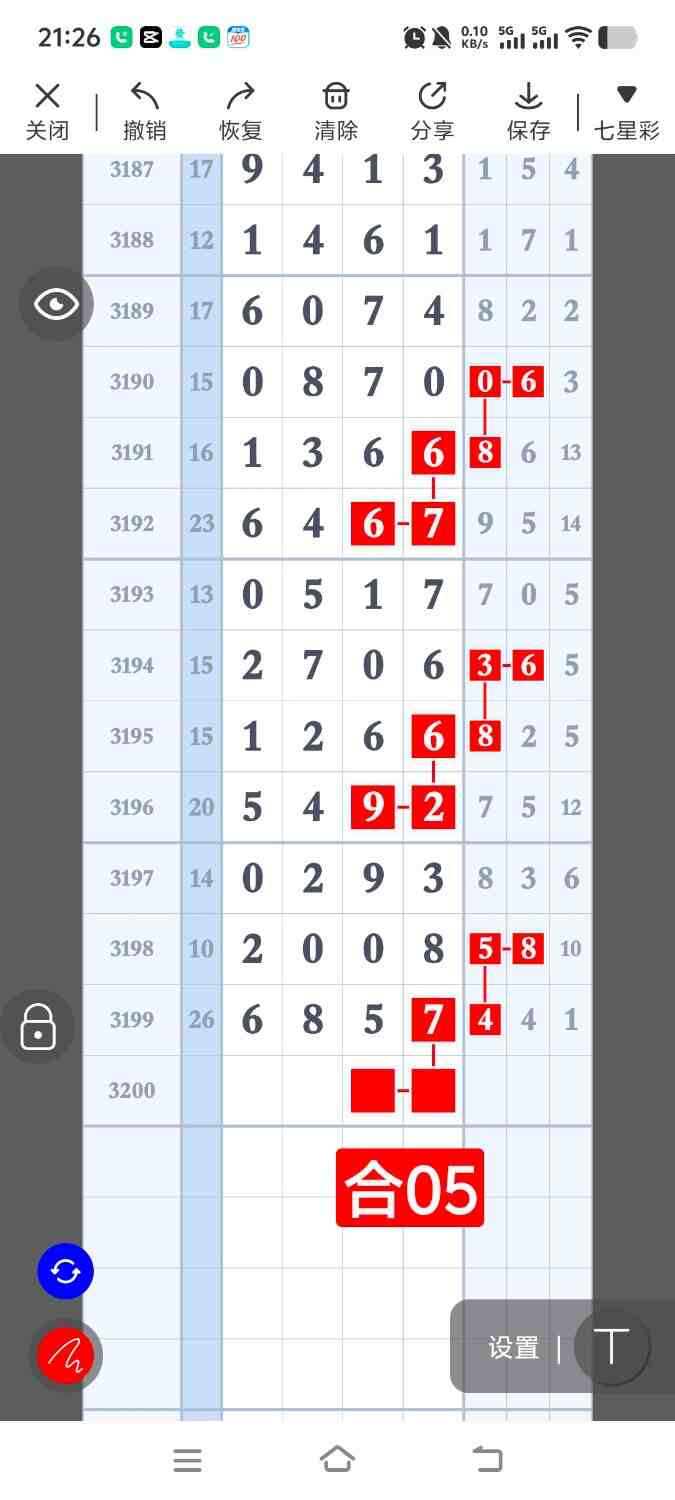Navigate back using the system back button

point(487,1460)
